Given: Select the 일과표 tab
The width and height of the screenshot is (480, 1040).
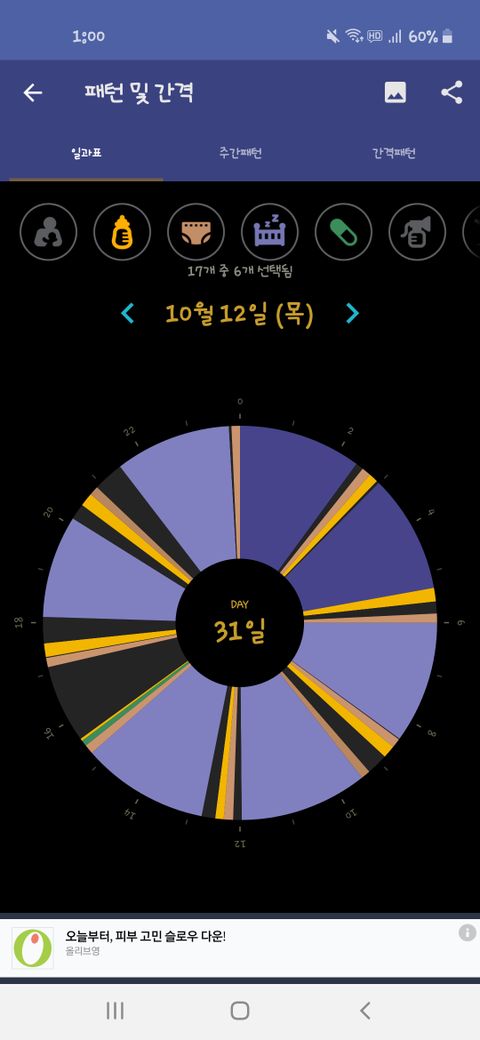Looking at the screenshot, I should [x=86, y=153].
